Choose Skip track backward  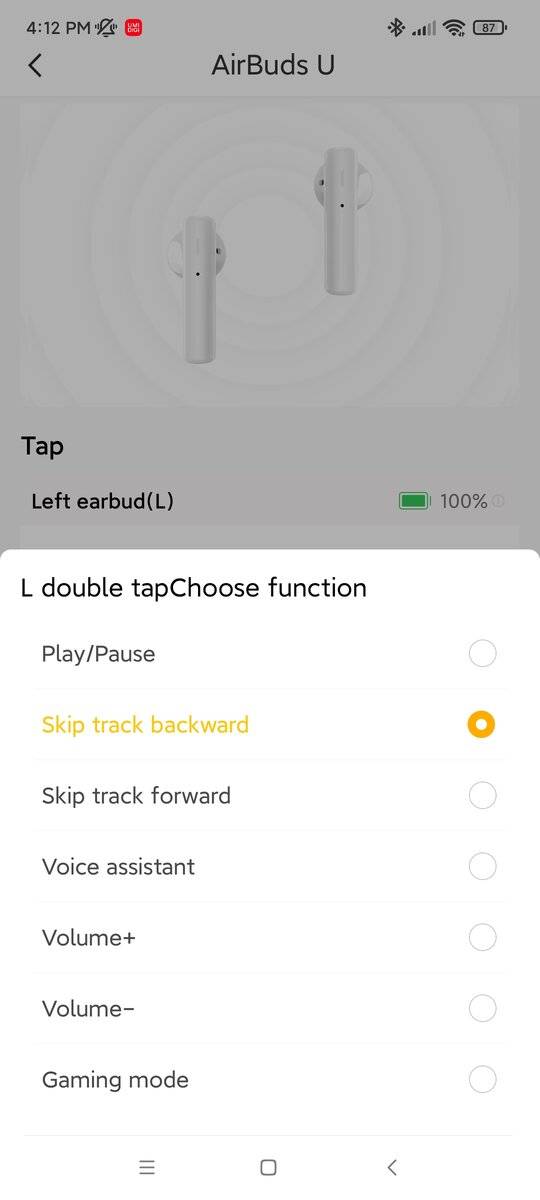pos(269,725)
